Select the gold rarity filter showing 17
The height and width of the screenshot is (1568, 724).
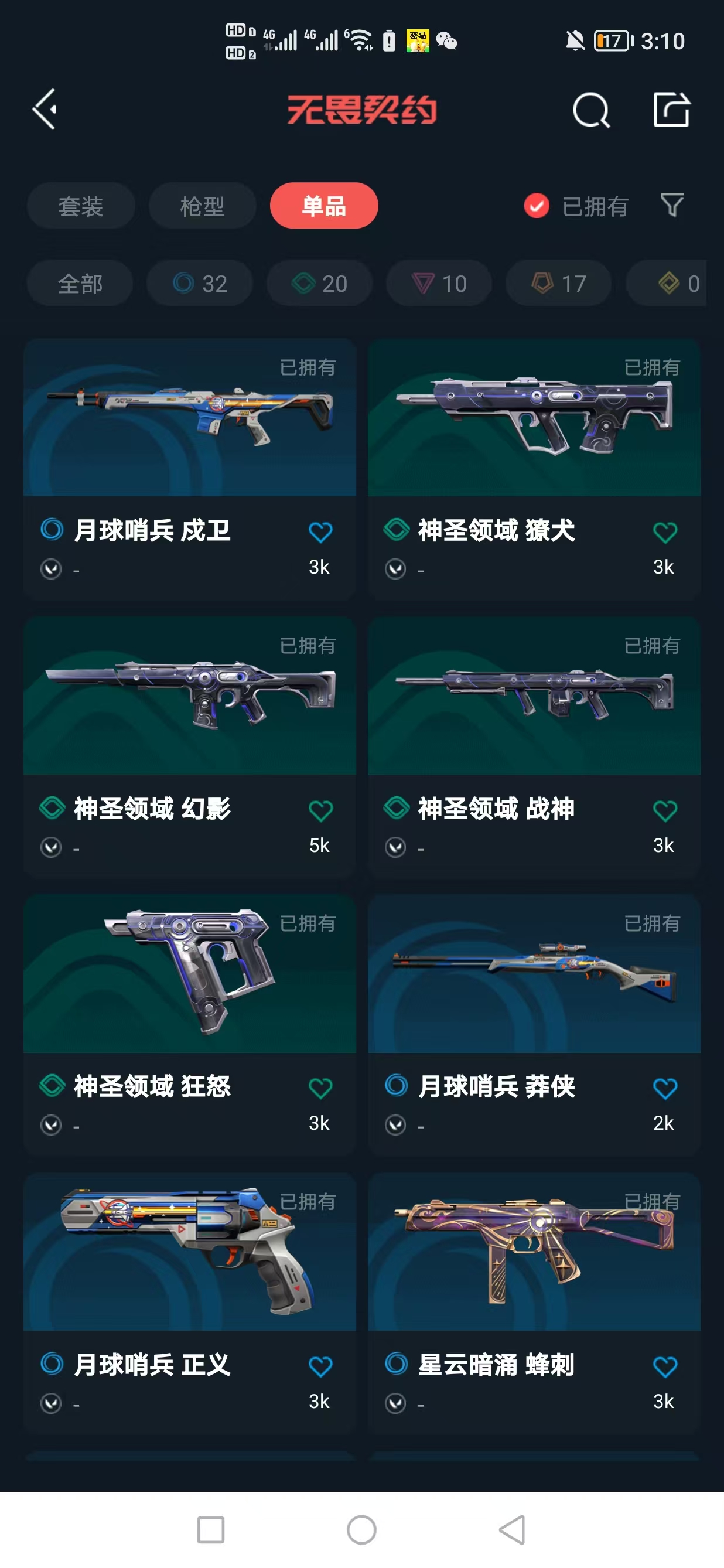[557, 283]
